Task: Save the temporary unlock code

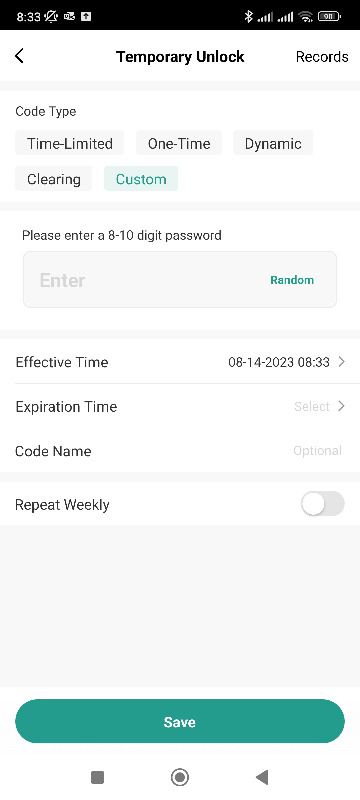Action: point(180,721)
